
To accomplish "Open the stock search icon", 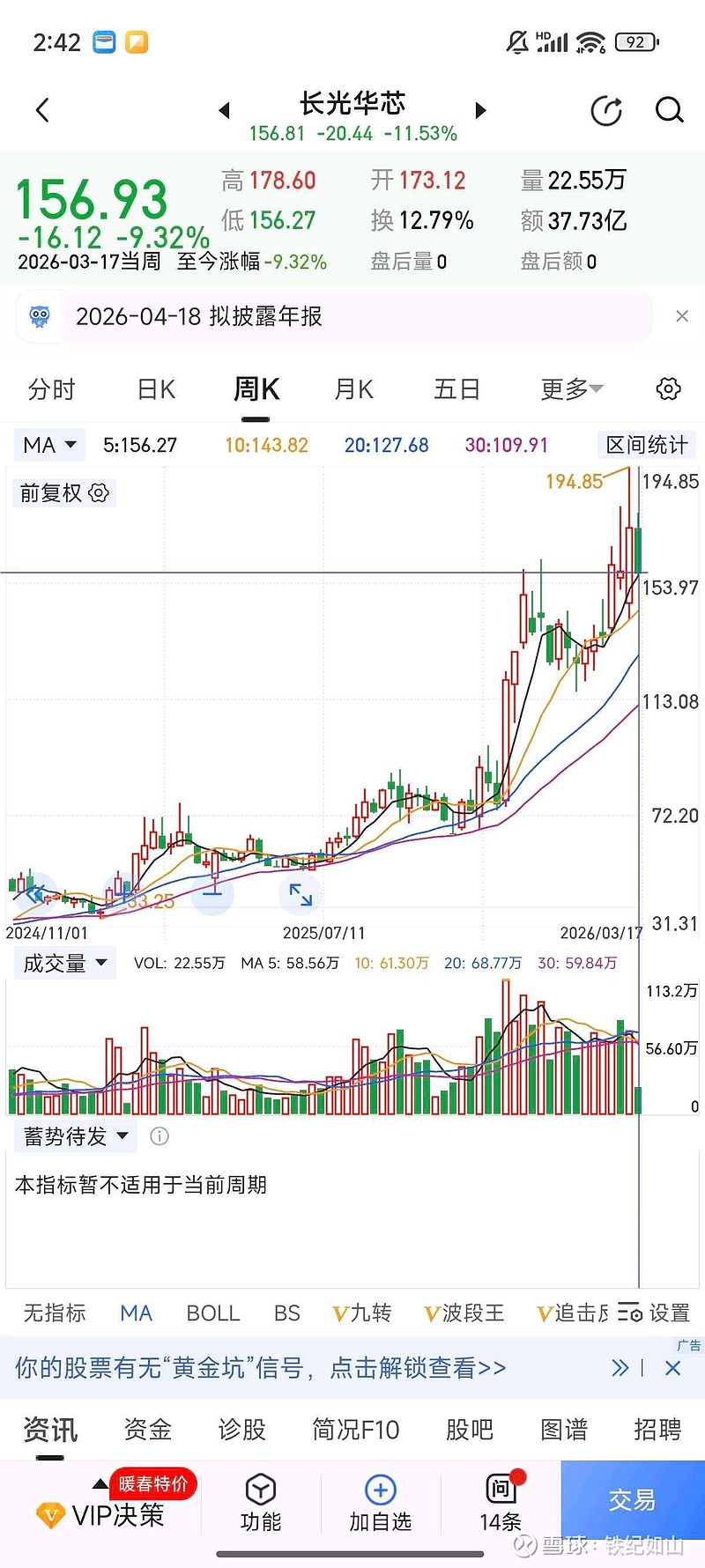I will 670,110.
